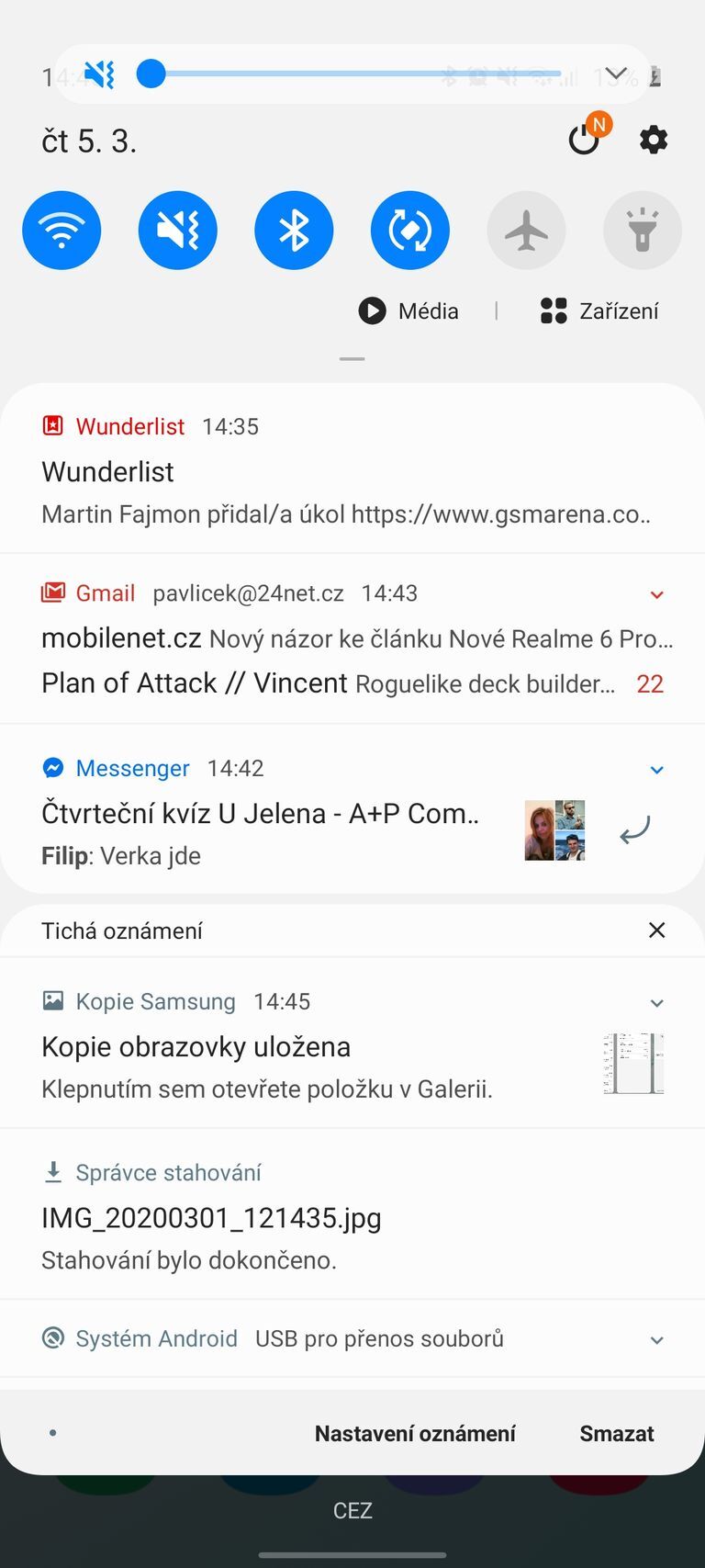
Task: Disable the Bluetooth quick toggle
Action: coord(294,231)
